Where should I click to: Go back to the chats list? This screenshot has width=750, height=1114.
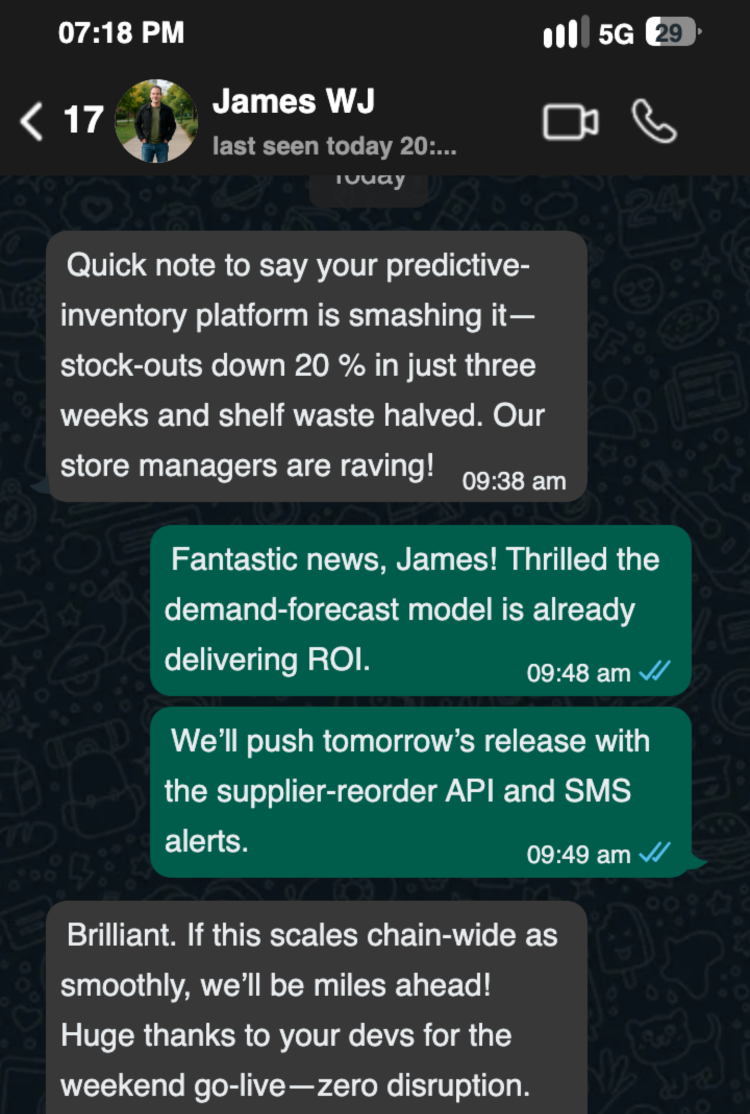[x=33, y=122]
